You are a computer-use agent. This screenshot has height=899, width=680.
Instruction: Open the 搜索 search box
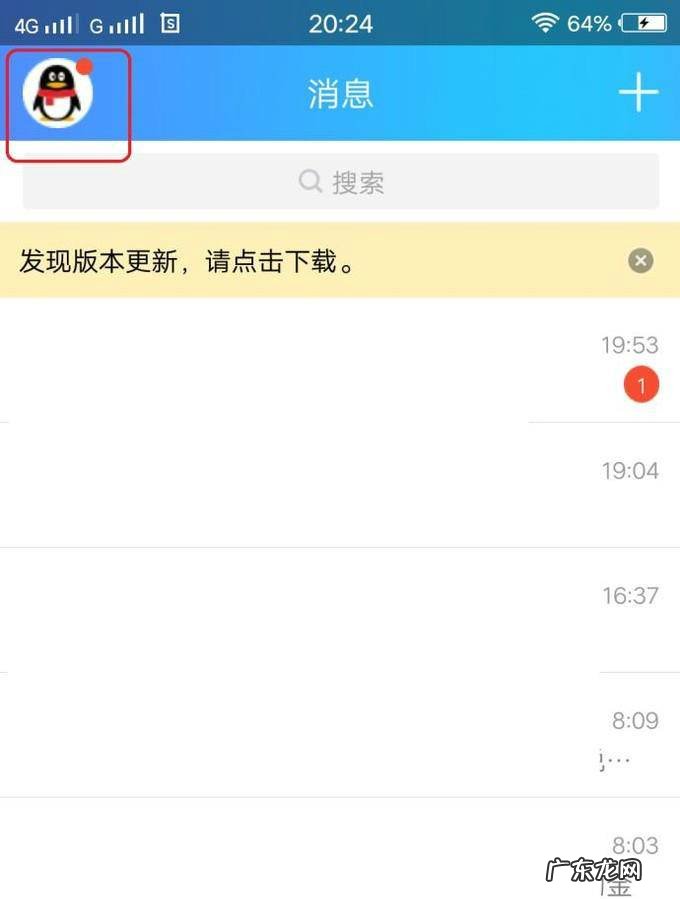point(340,182)
